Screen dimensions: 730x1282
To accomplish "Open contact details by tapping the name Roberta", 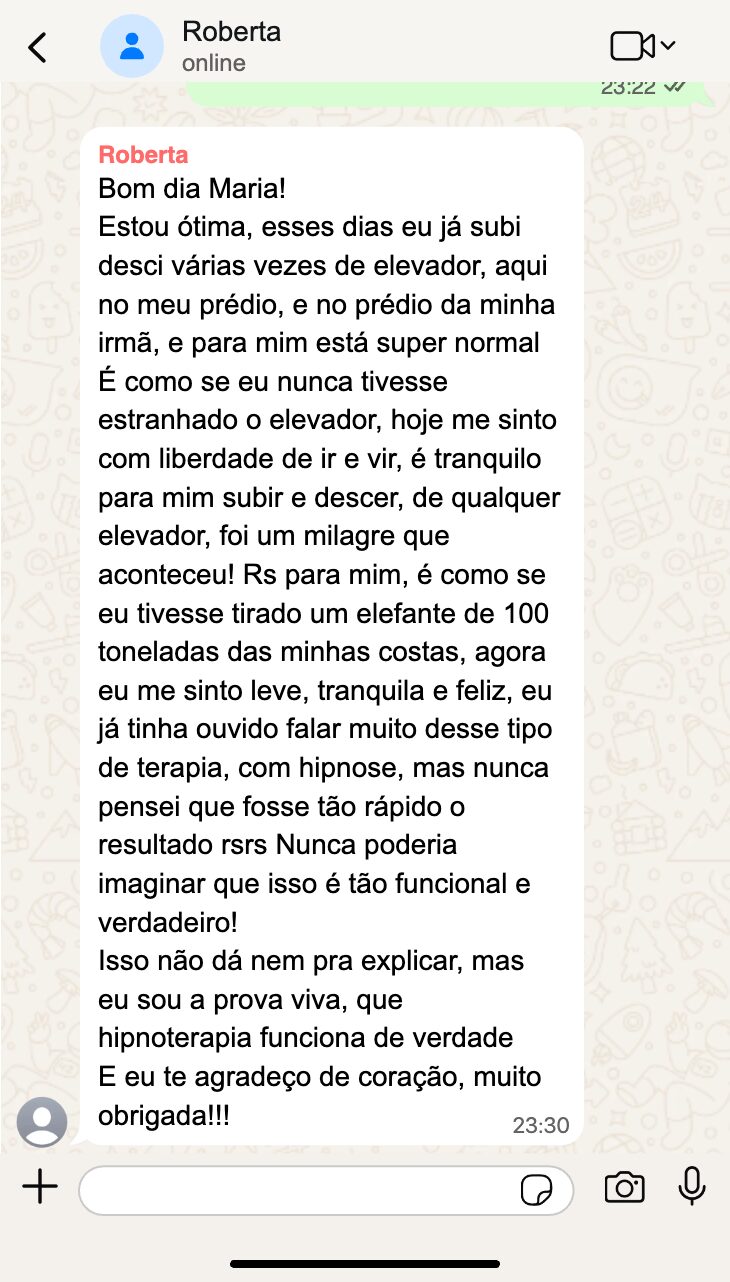I will 231,31.
